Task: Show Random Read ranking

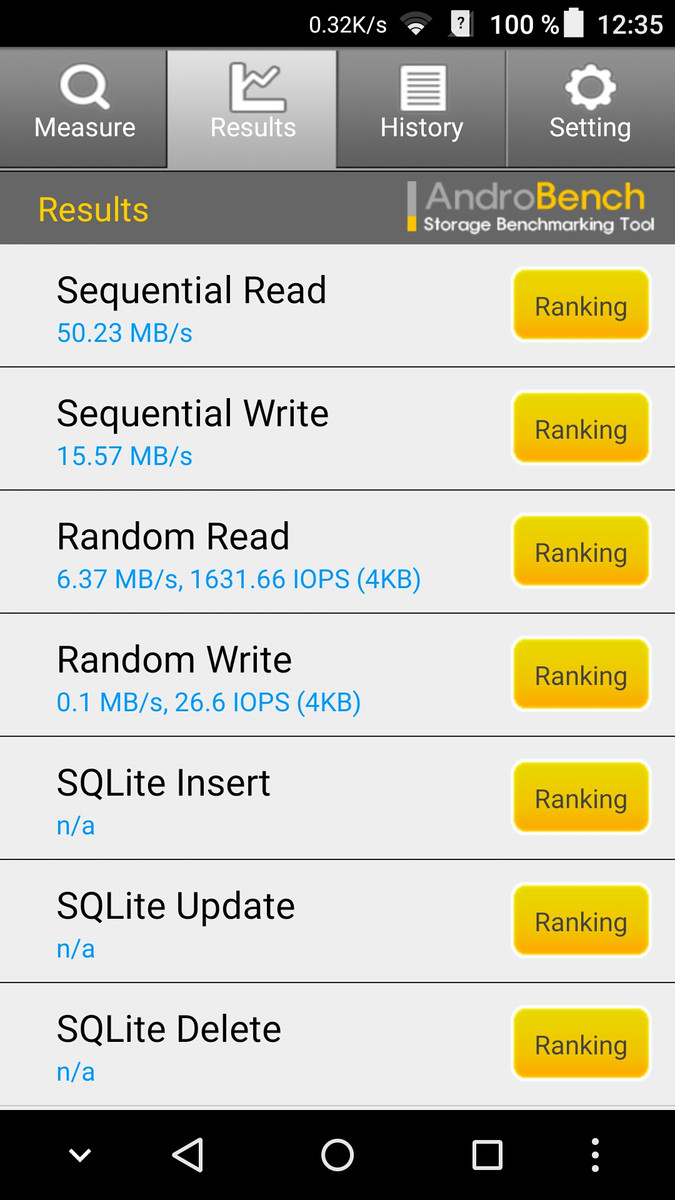Action: coord(581,552)
